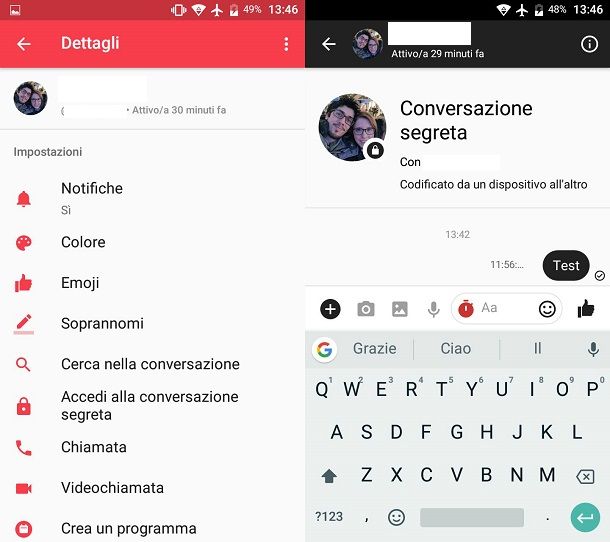Open the camera from the chat bar
This screenshot has width=610, height=542.
pos(366,309)
